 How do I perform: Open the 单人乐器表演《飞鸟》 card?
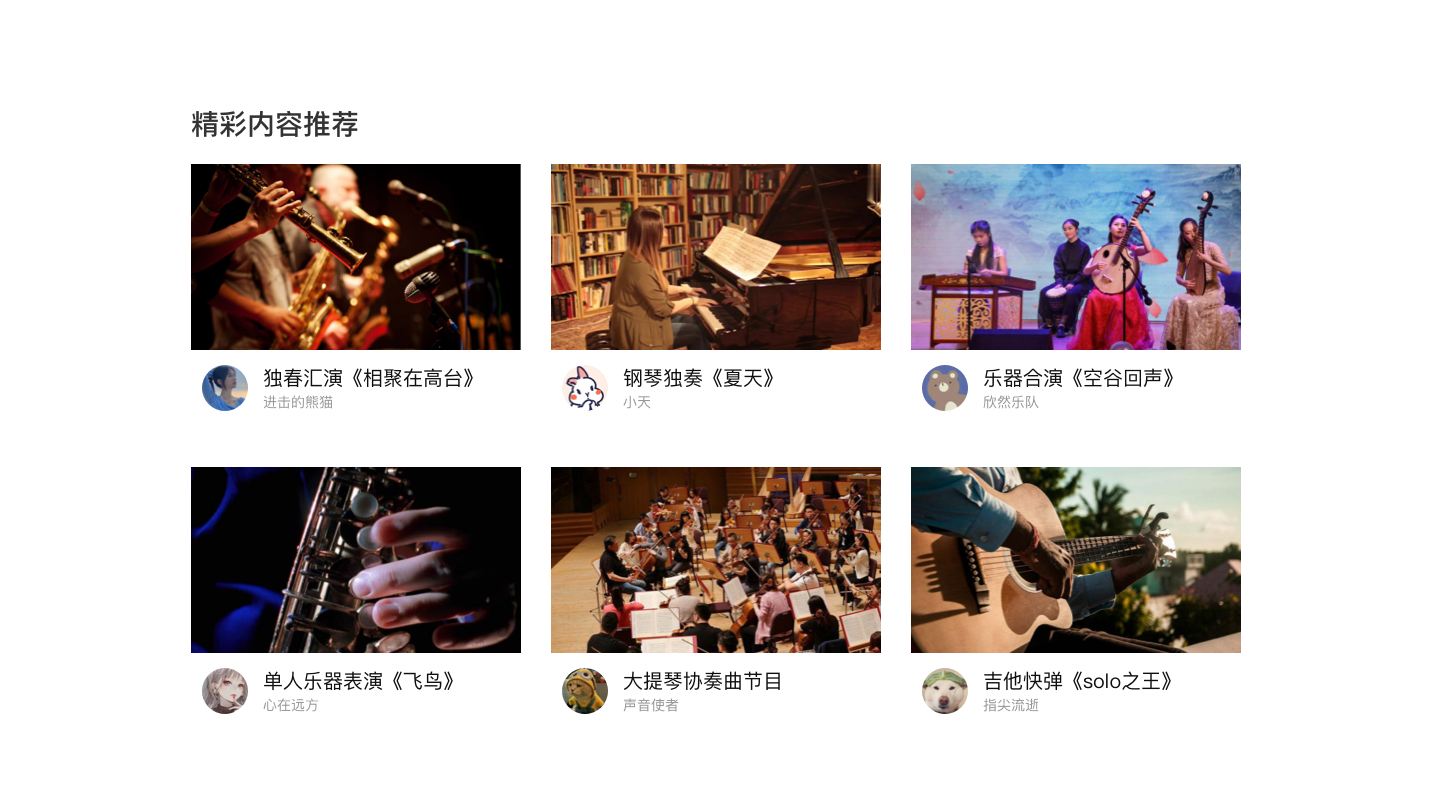[x=355, y=560]
